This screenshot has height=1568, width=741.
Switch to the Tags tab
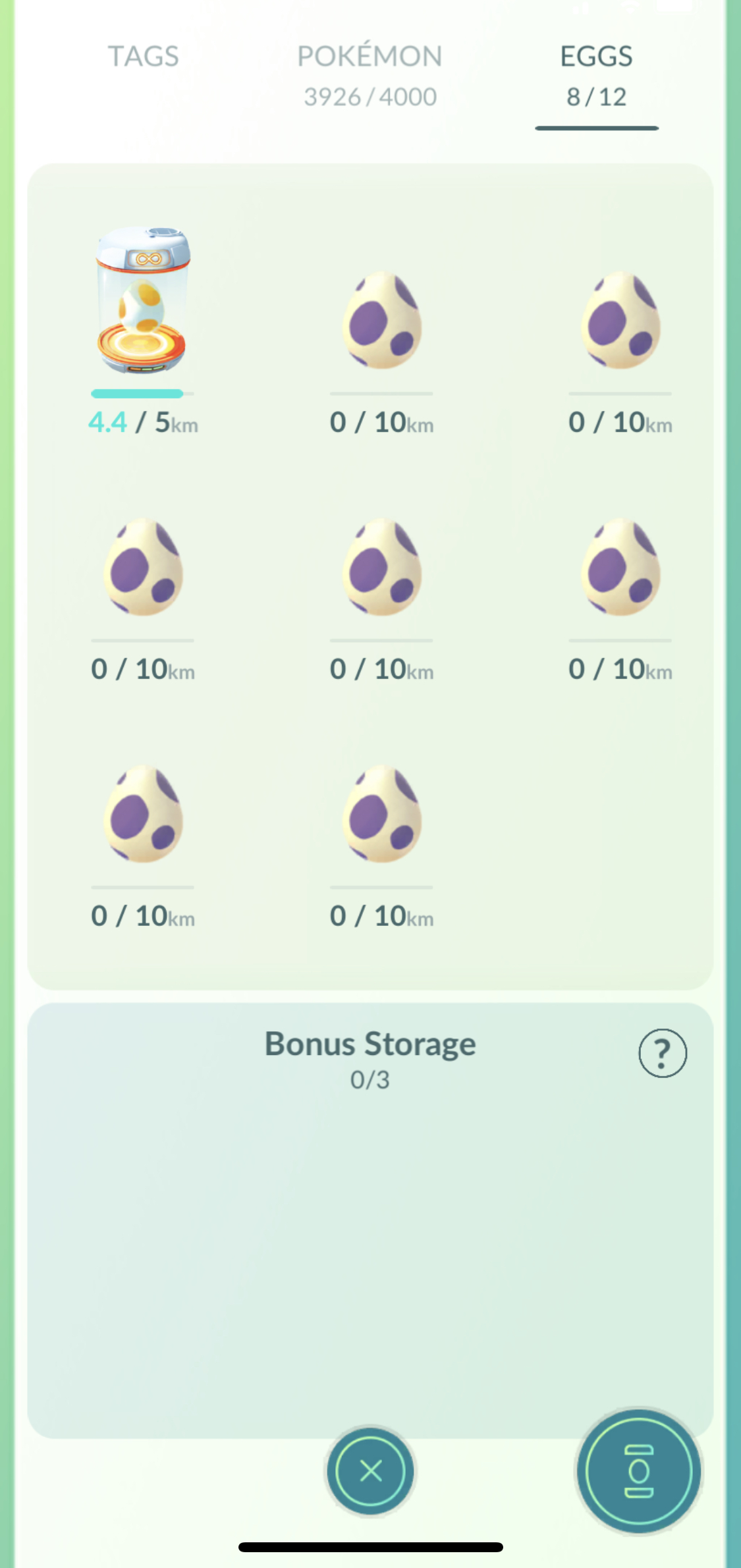tap(143, 57)
